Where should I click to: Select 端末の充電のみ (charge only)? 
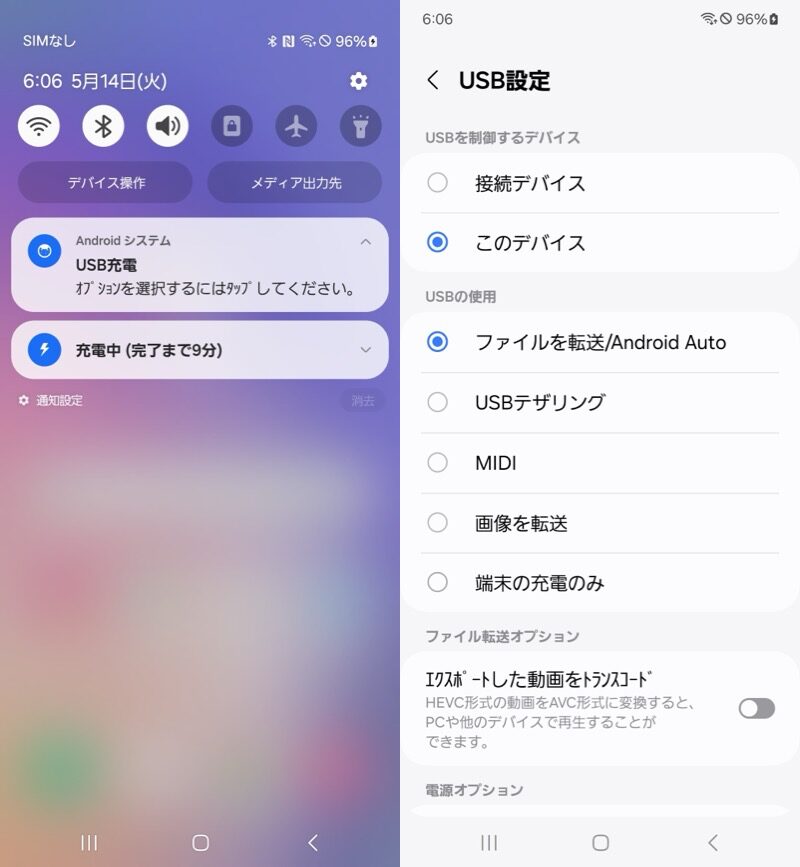tap(437, 582)
